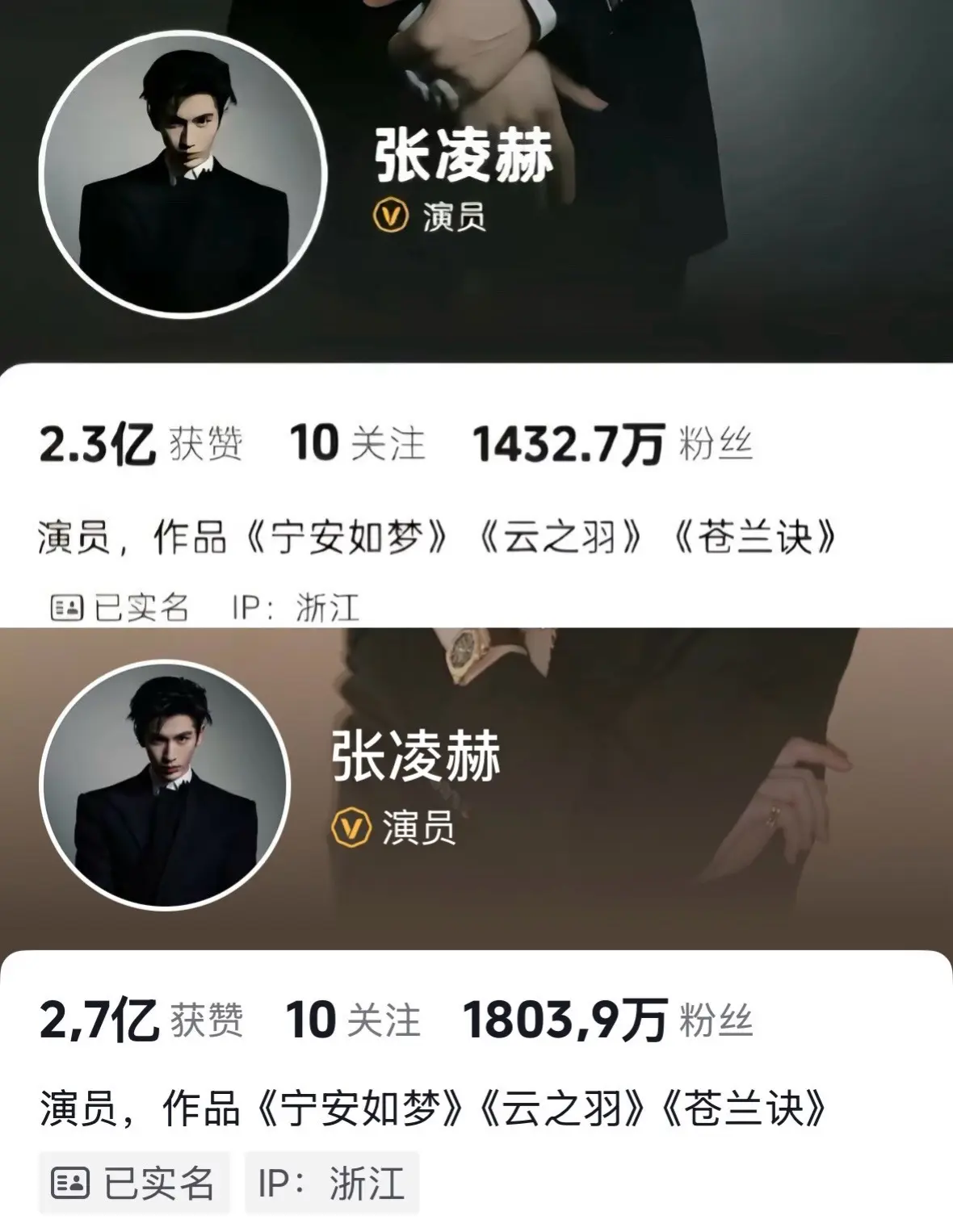
Task: Click the ID card icon on lower 已实名 badge
Action: pyautogui.click(x=69, y=1183)
